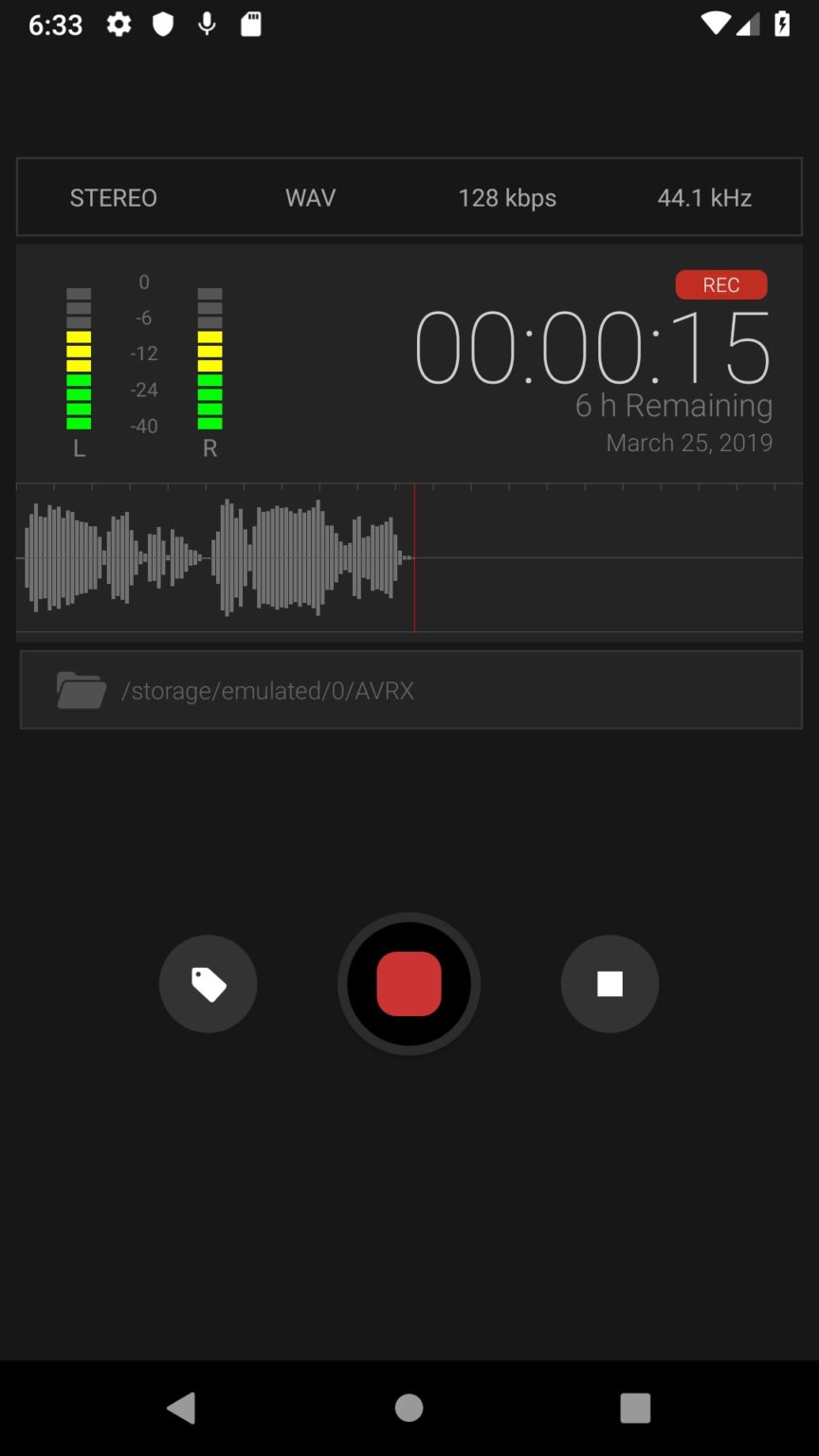Screen dimensions: 819x1456
Task: Tap the left channel level meter
Action: click(79, 360)
